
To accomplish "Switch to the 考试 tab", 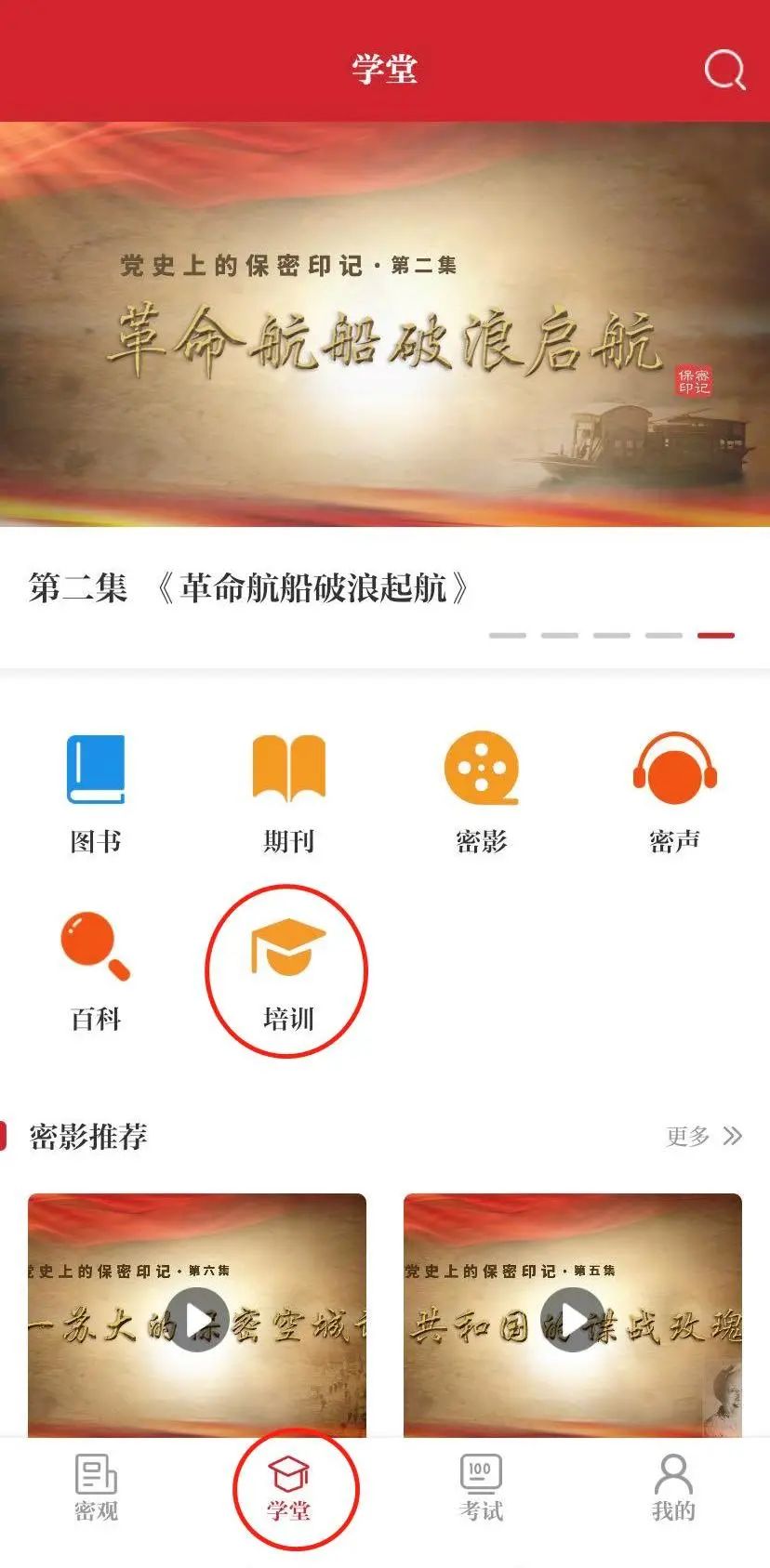I will click(x=481, y=1488).
